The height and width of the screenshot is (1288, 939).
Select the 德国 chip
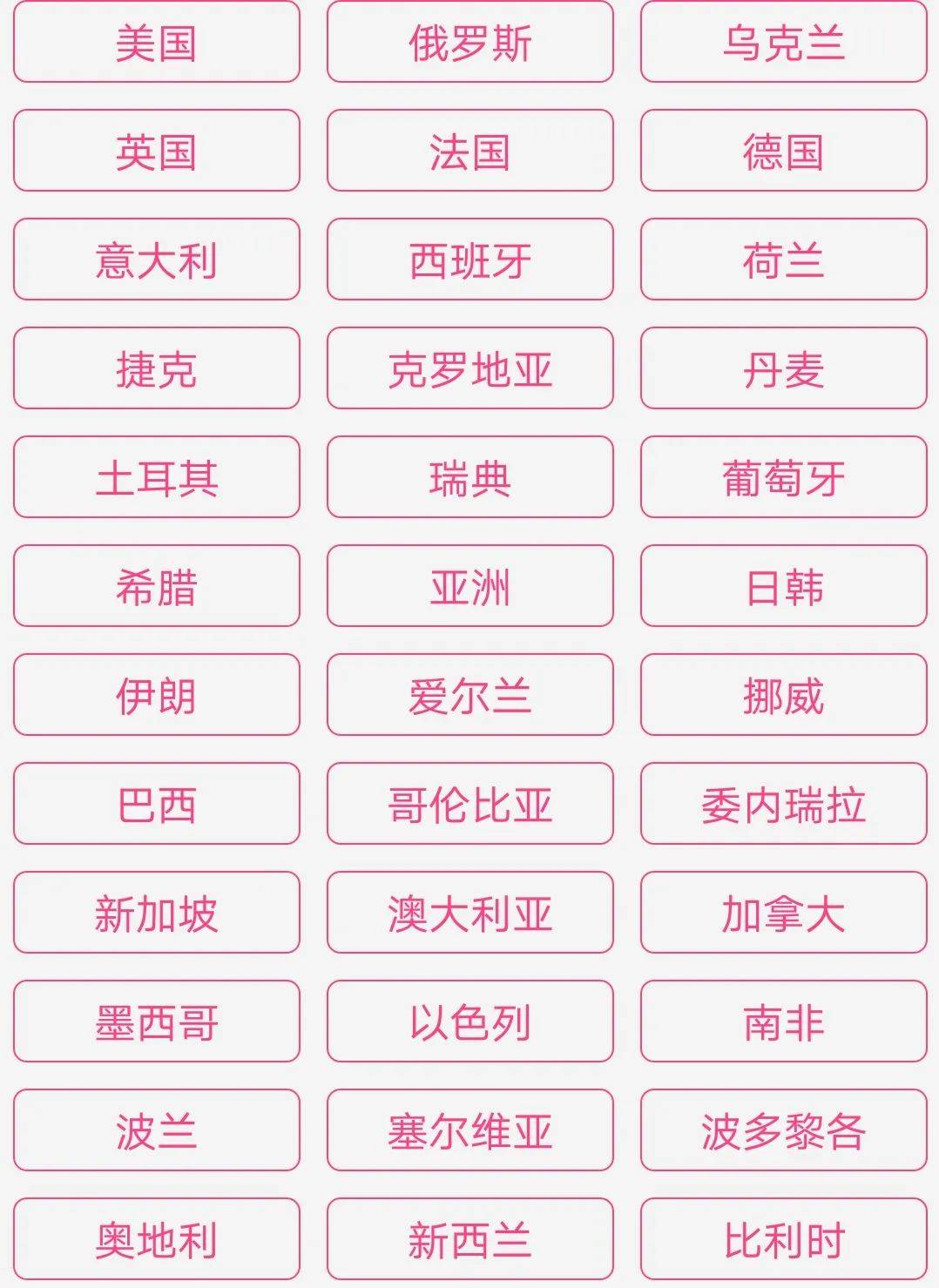pyautogui.click(x=784, y=151)
